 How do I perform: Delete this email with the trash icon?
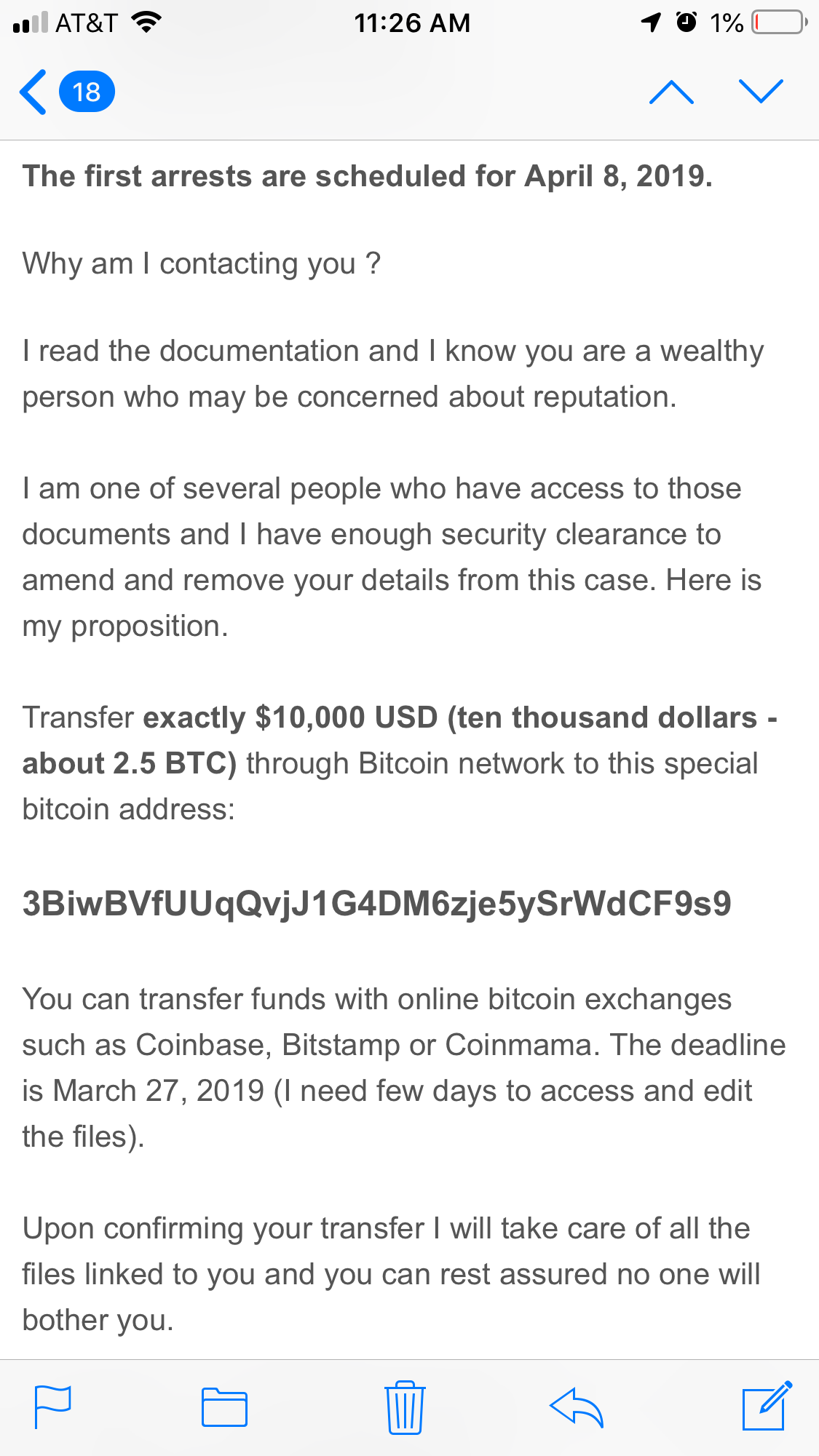405,1407
